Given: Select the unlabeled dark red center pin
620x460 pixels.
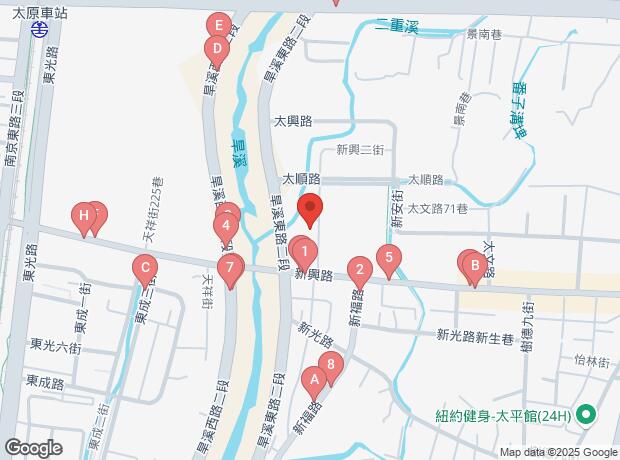Looking at the screenshot, I should click(311, 211).
